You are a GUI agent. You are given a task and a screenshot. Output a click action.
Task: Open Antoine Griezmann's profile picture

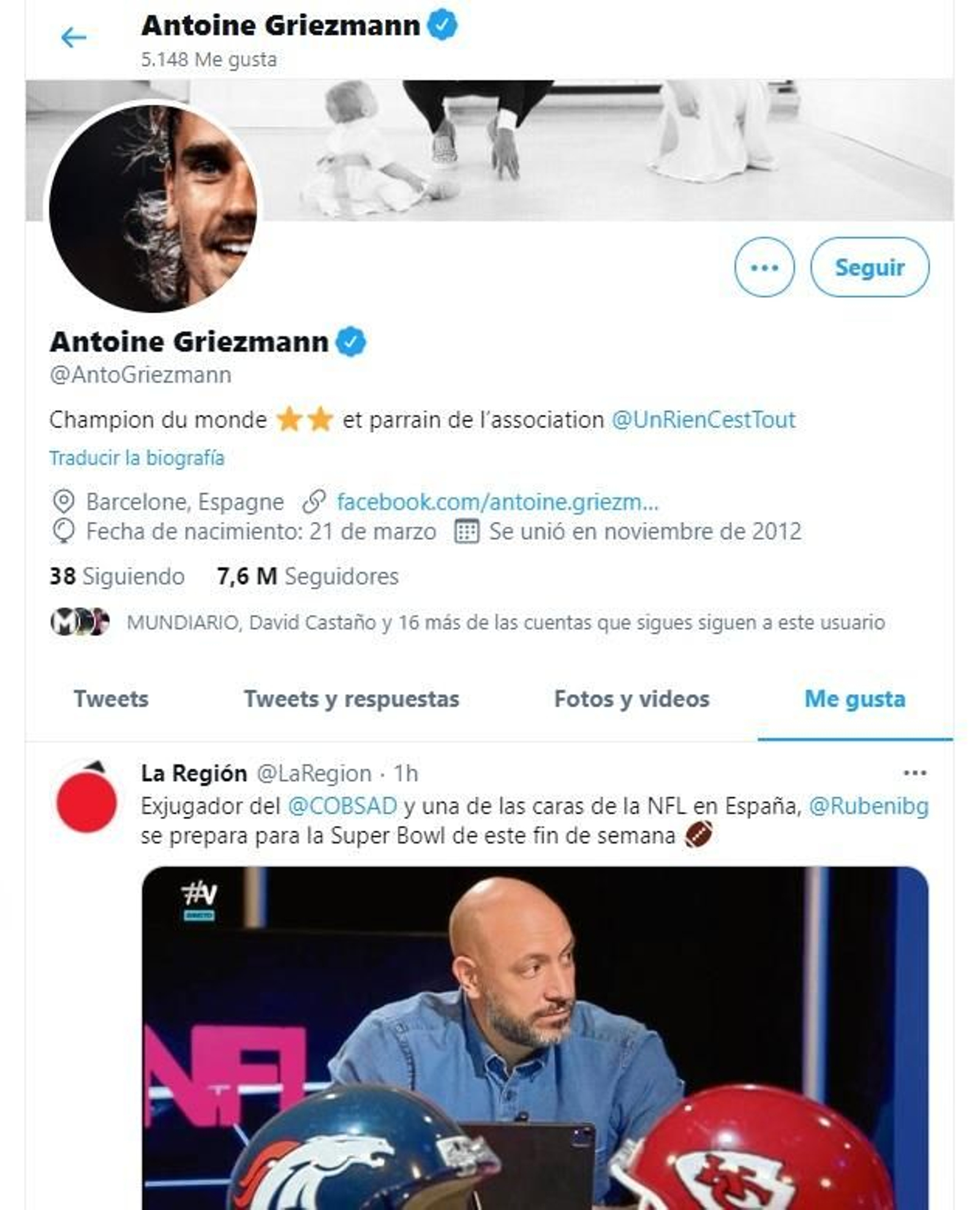coord(153,207)
